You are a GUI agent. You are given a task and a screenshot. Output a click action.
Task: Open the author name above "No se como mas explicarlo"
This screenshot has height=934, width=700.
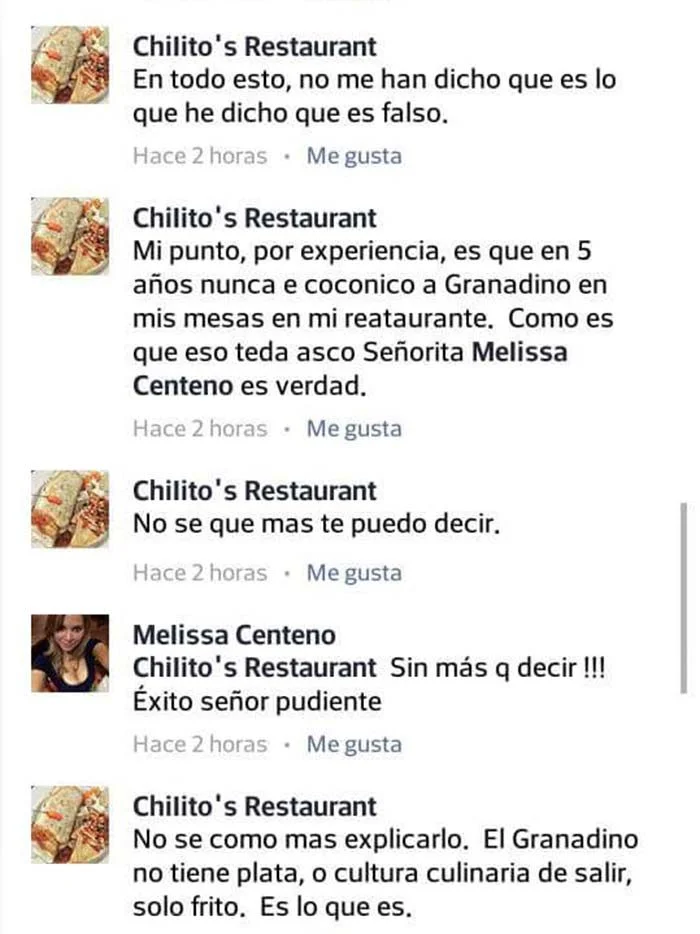[255, 806]
